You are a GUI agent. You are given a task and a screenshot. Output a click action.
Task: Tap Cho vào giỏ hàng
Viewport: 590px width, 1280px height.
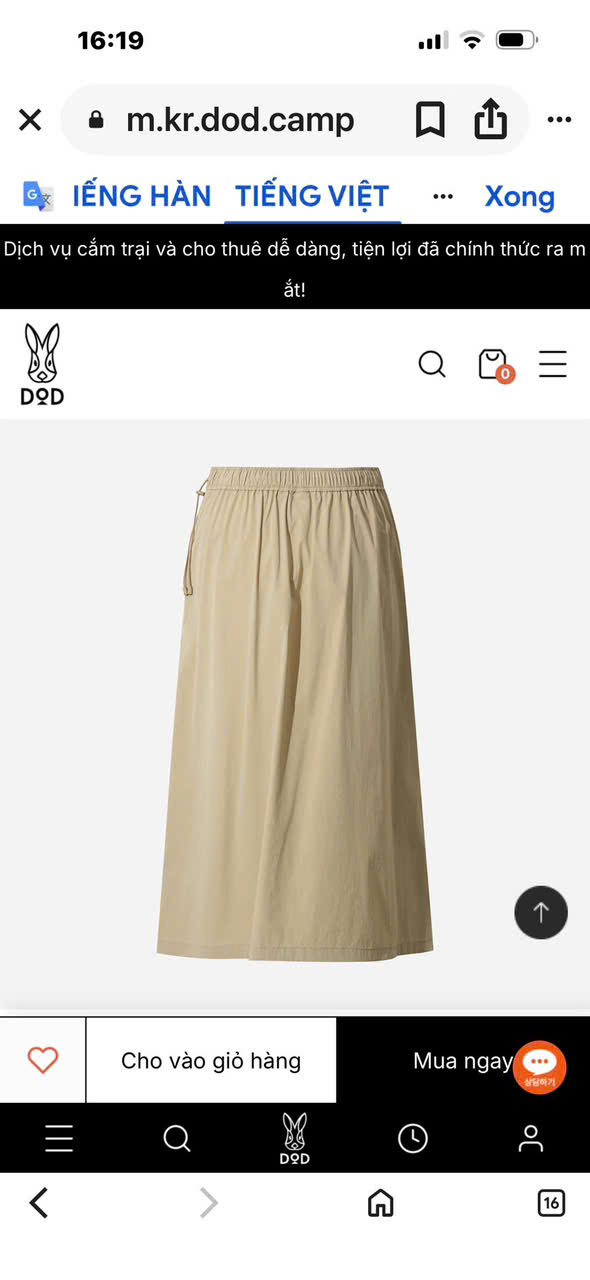pyautogui.click(x=211, y=1060)
